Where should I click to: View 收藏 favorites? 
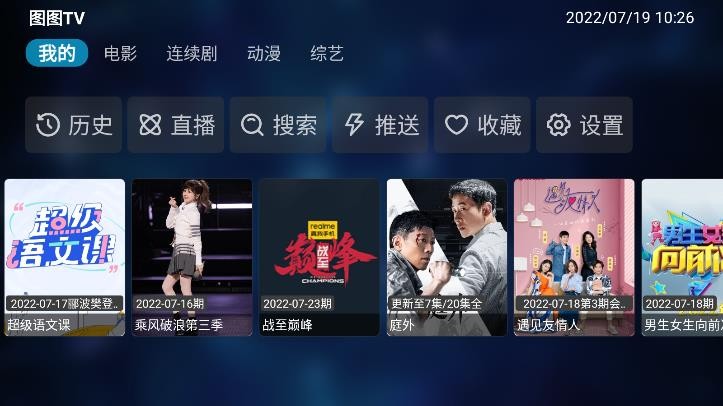pos(483,125)
